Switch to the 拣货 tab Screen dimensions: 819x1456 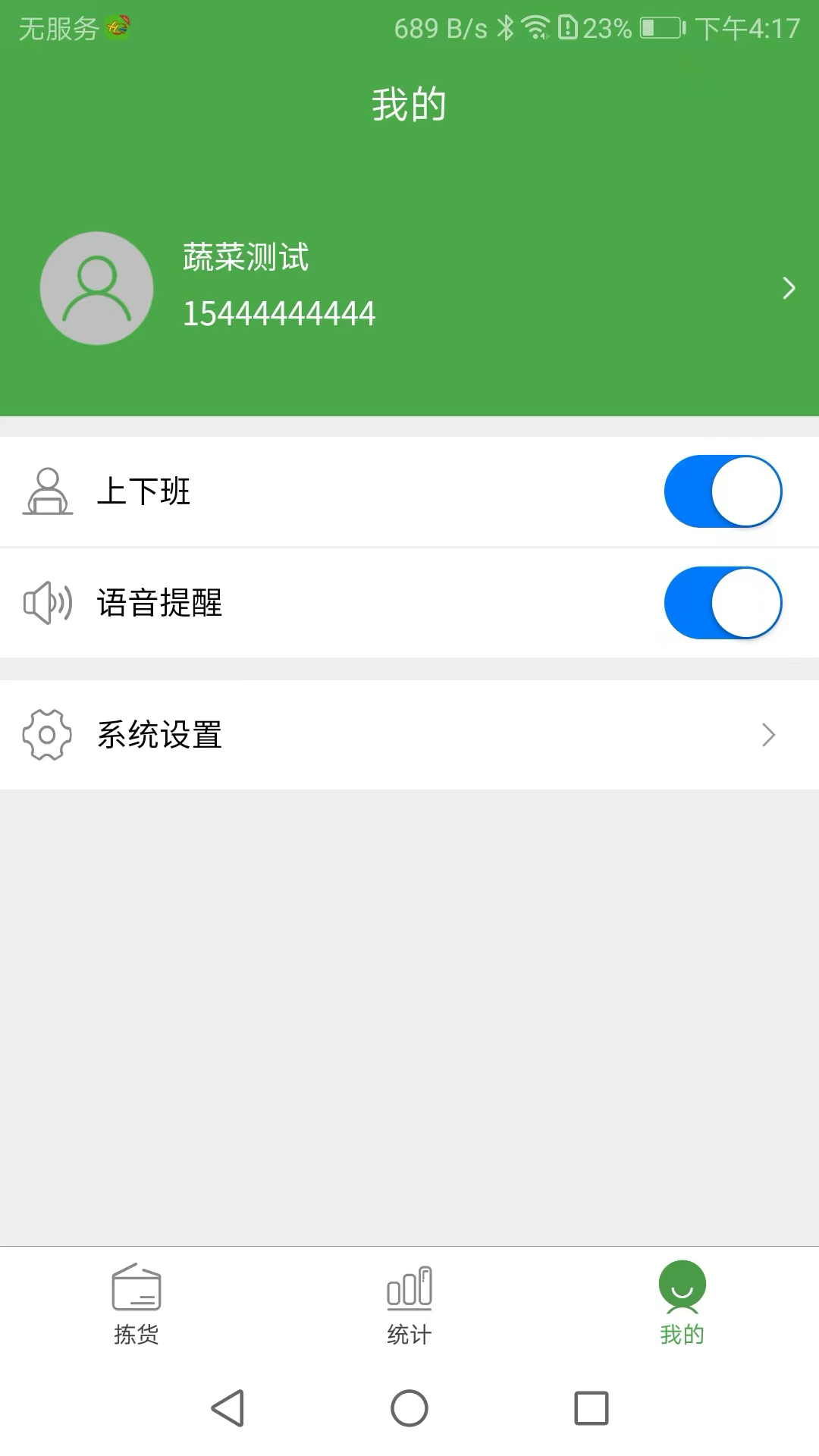tap(135, 1304)
